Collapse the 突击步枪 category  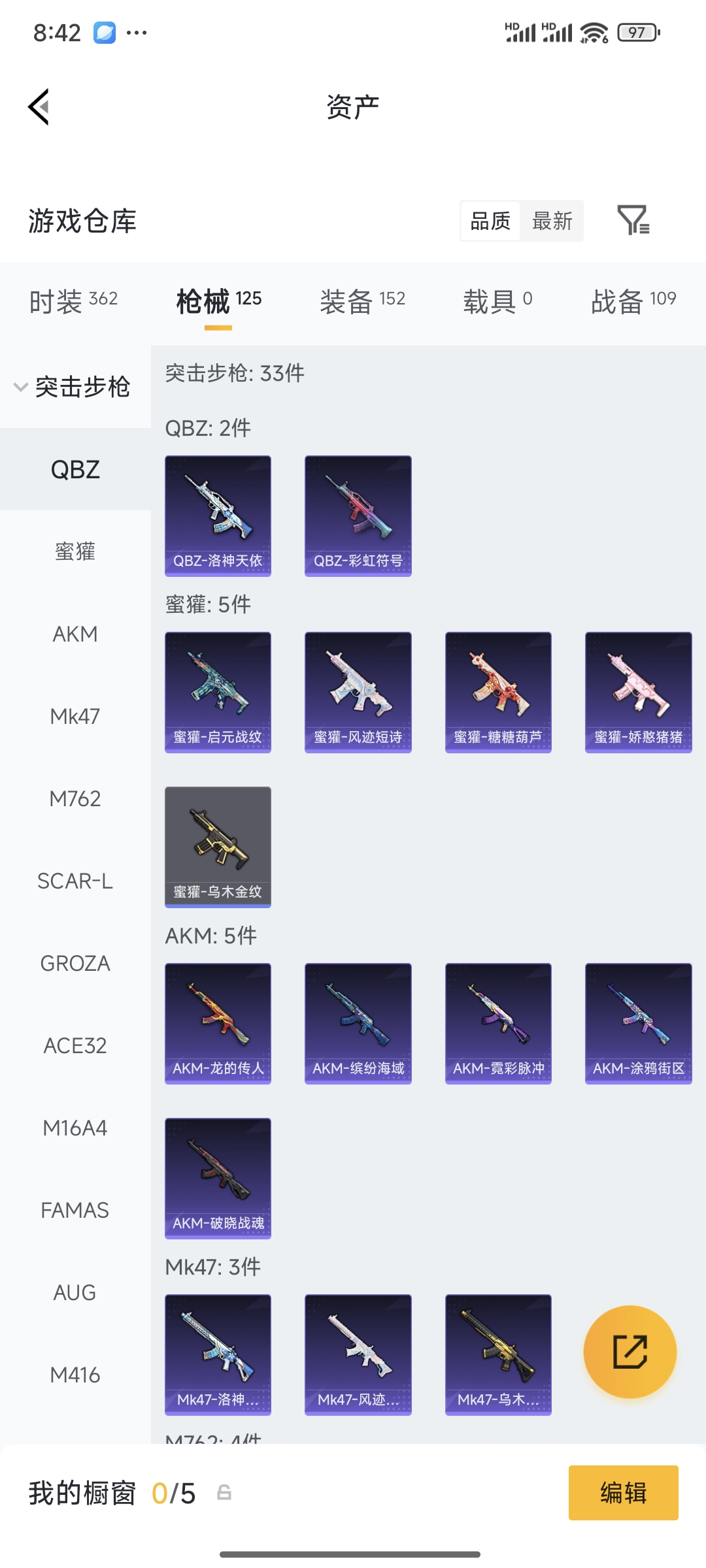(73, 387)
